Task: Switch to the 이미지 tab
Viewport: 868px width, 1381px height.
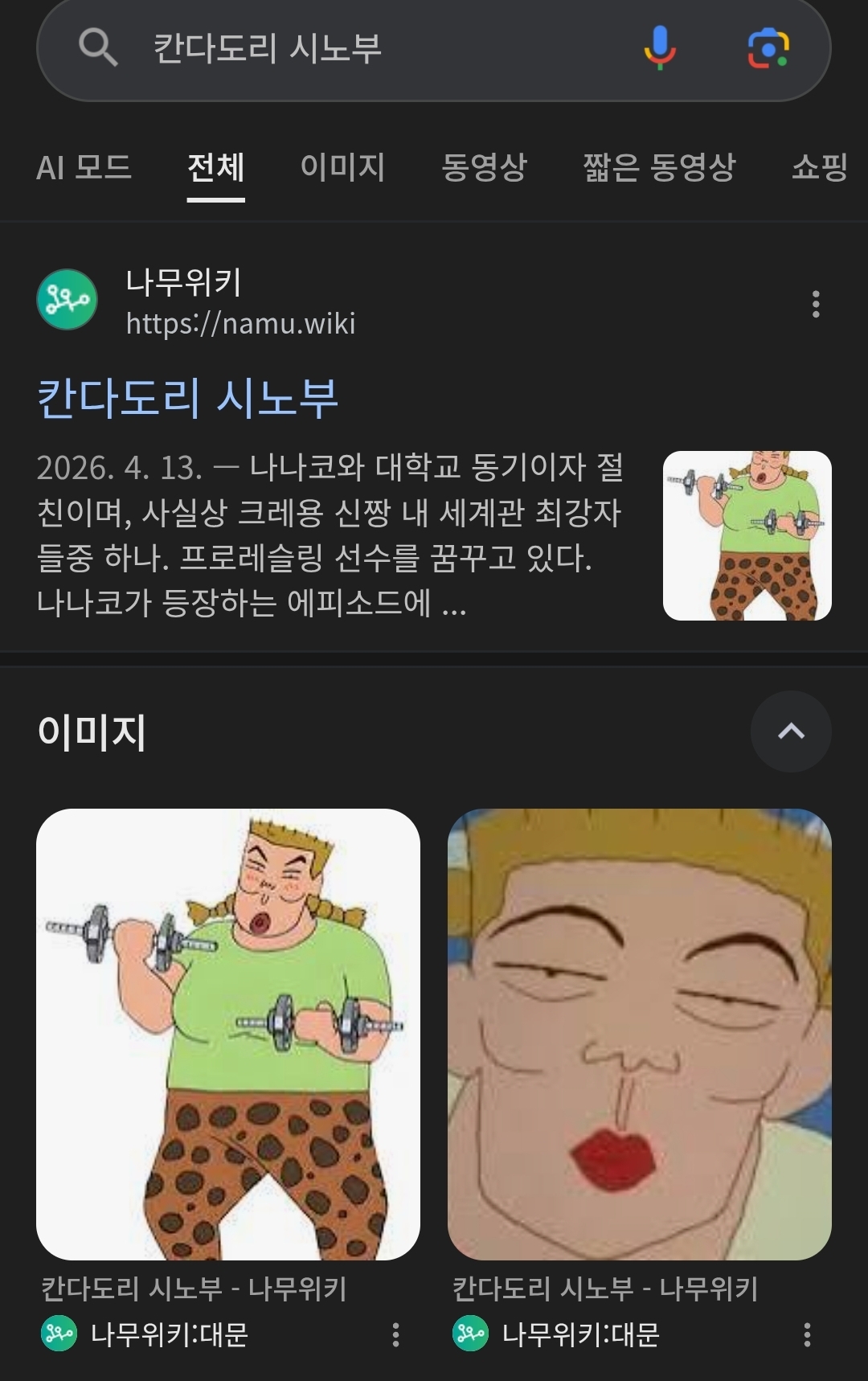Action: [342, 167]
